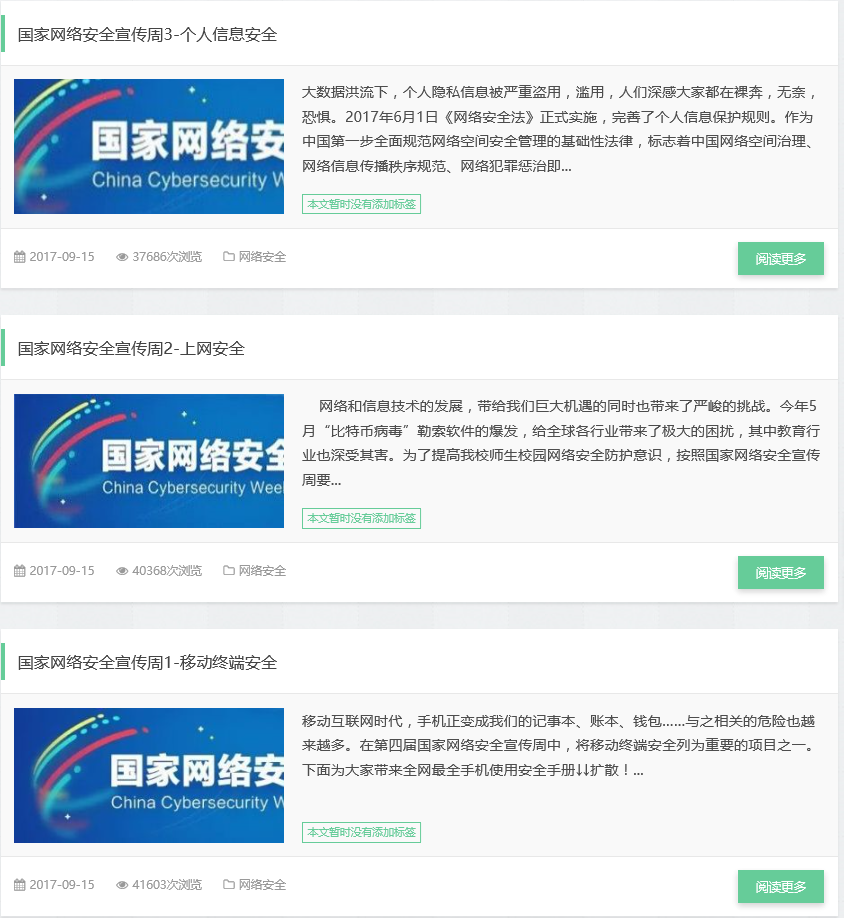
Task: Open the 网络安全 category under 个人信息安全 article
Action: (262, 257)
